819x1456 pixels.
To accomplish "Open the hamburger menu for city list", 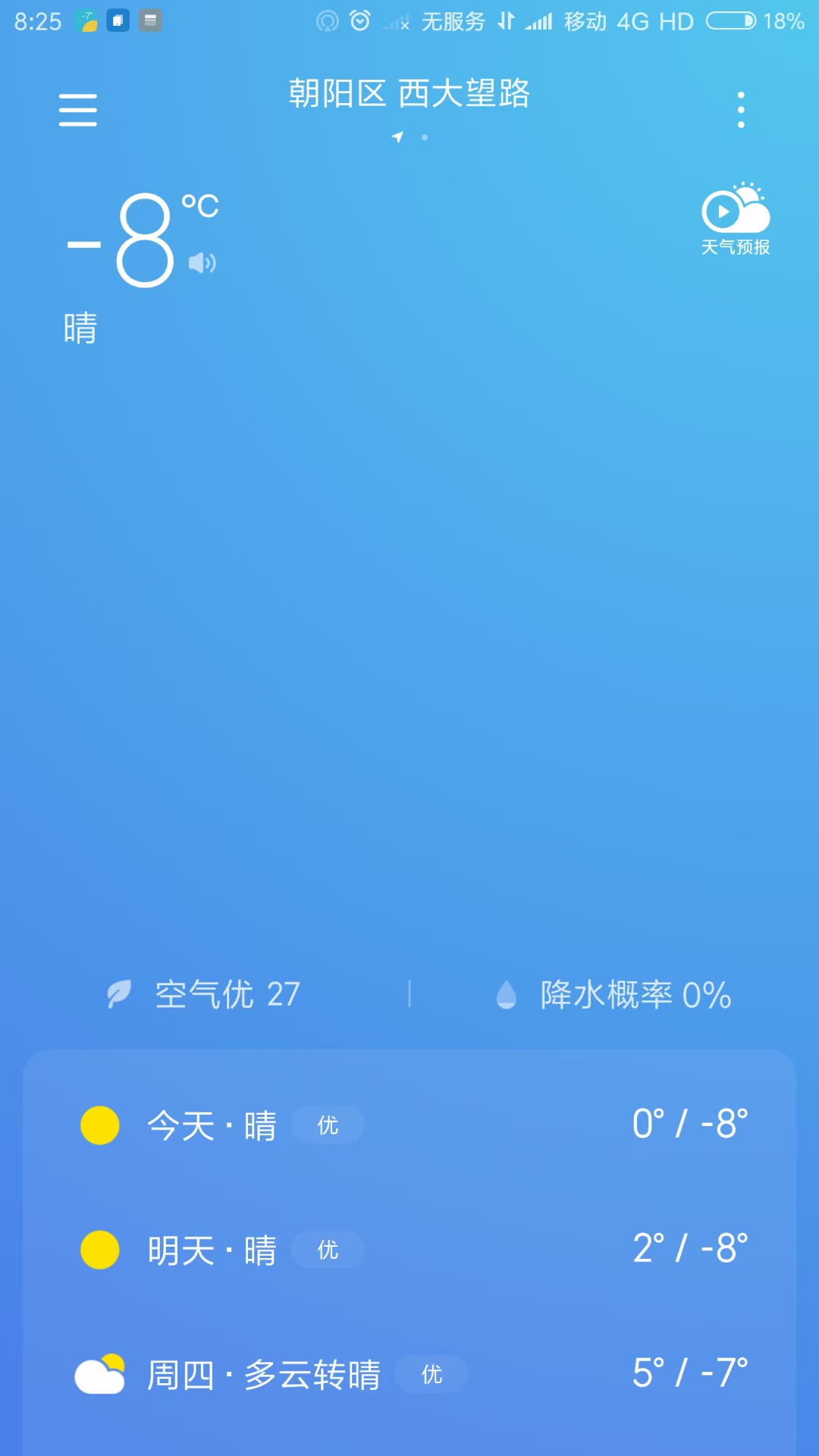I will 78,110.
